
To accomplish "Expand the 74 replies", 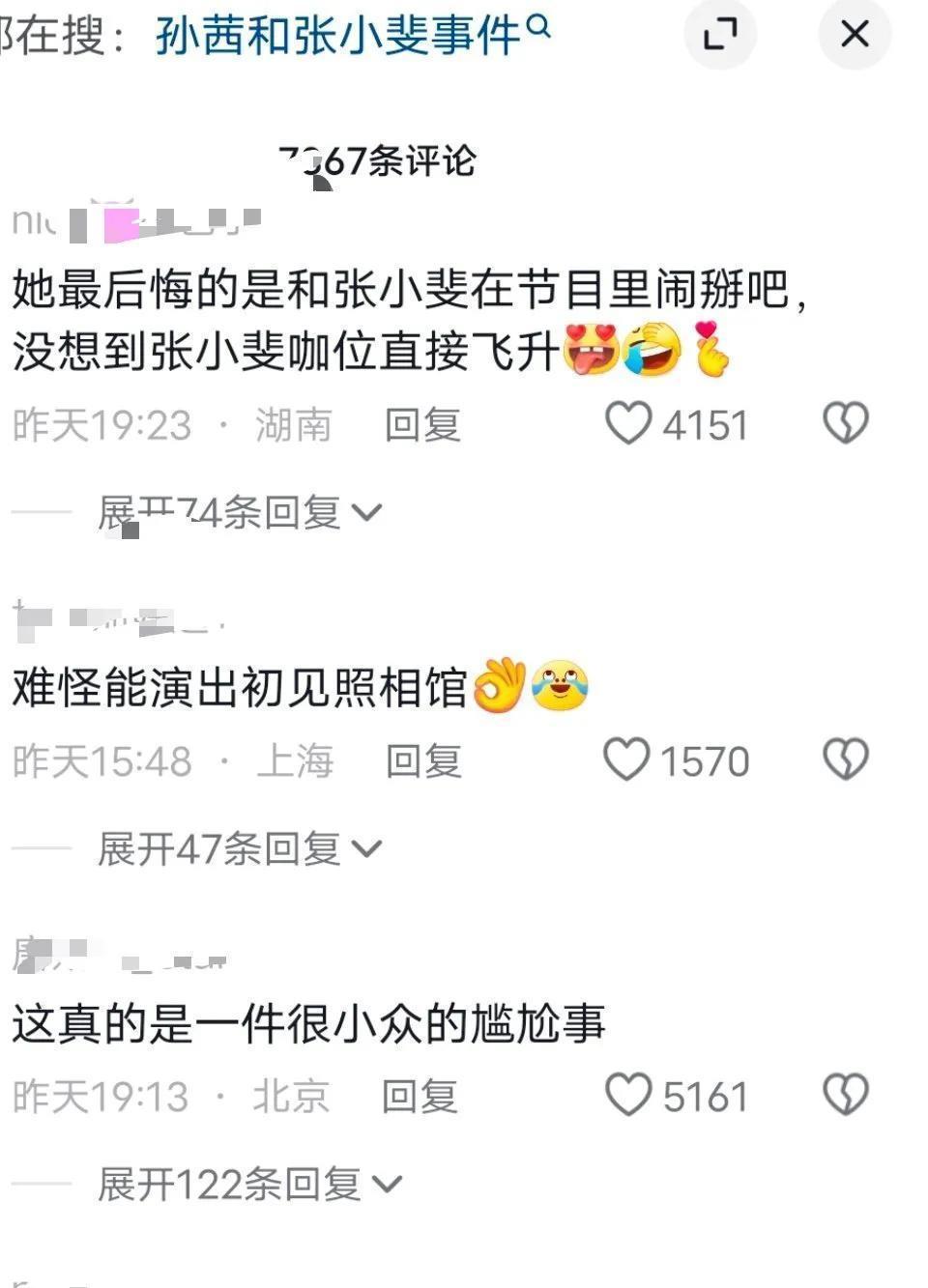I will 240,512.
